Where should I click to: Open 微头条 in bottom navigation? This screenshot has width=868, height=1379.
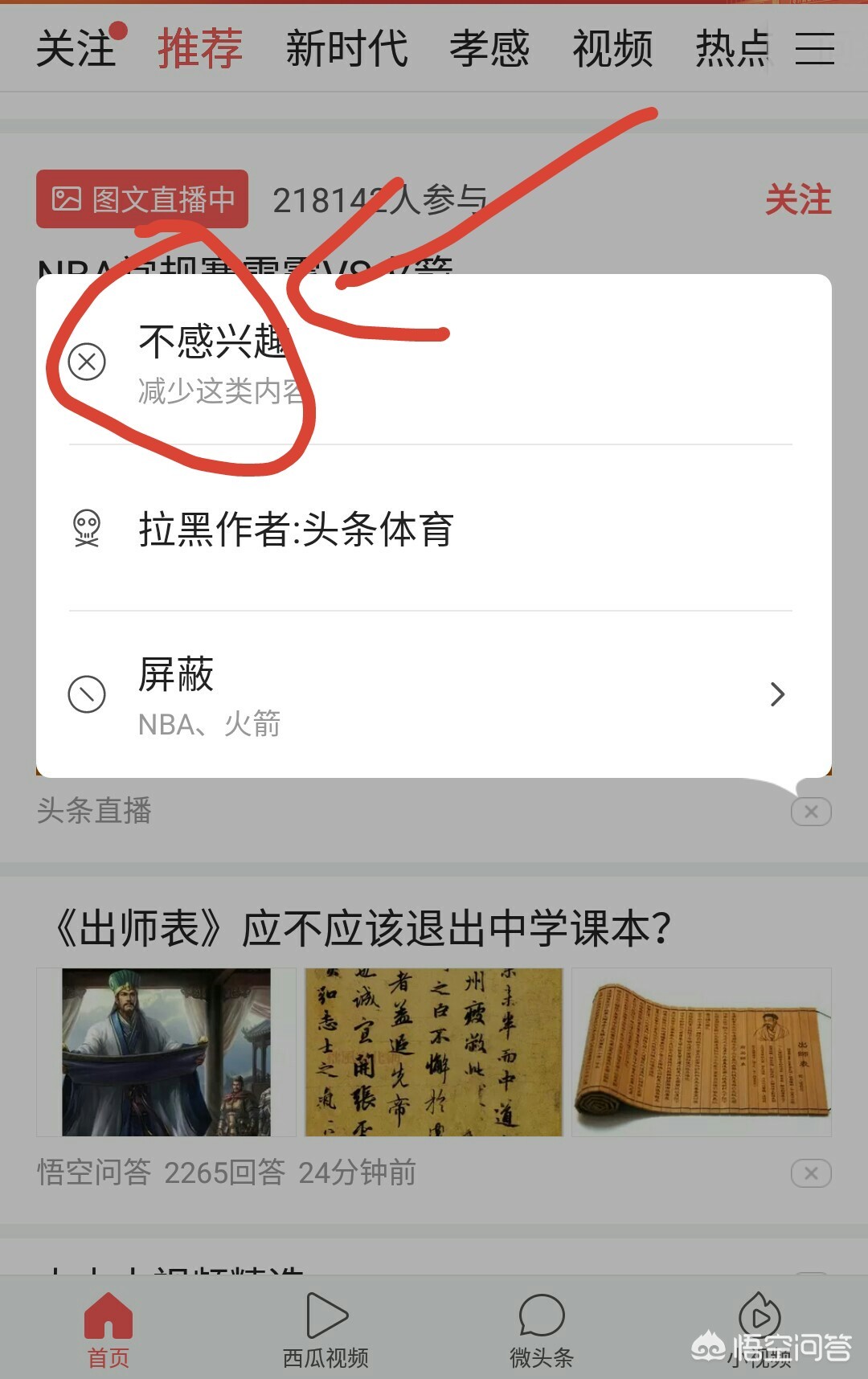(542, 1330)
